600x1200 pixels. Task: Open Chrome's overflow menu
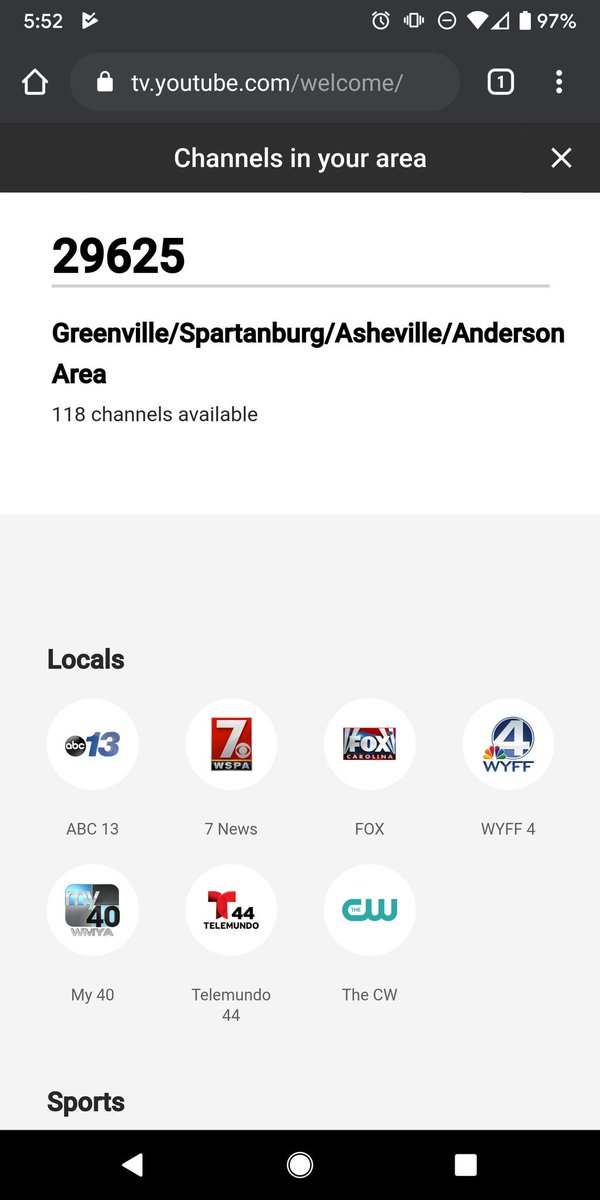pos(559,82)
